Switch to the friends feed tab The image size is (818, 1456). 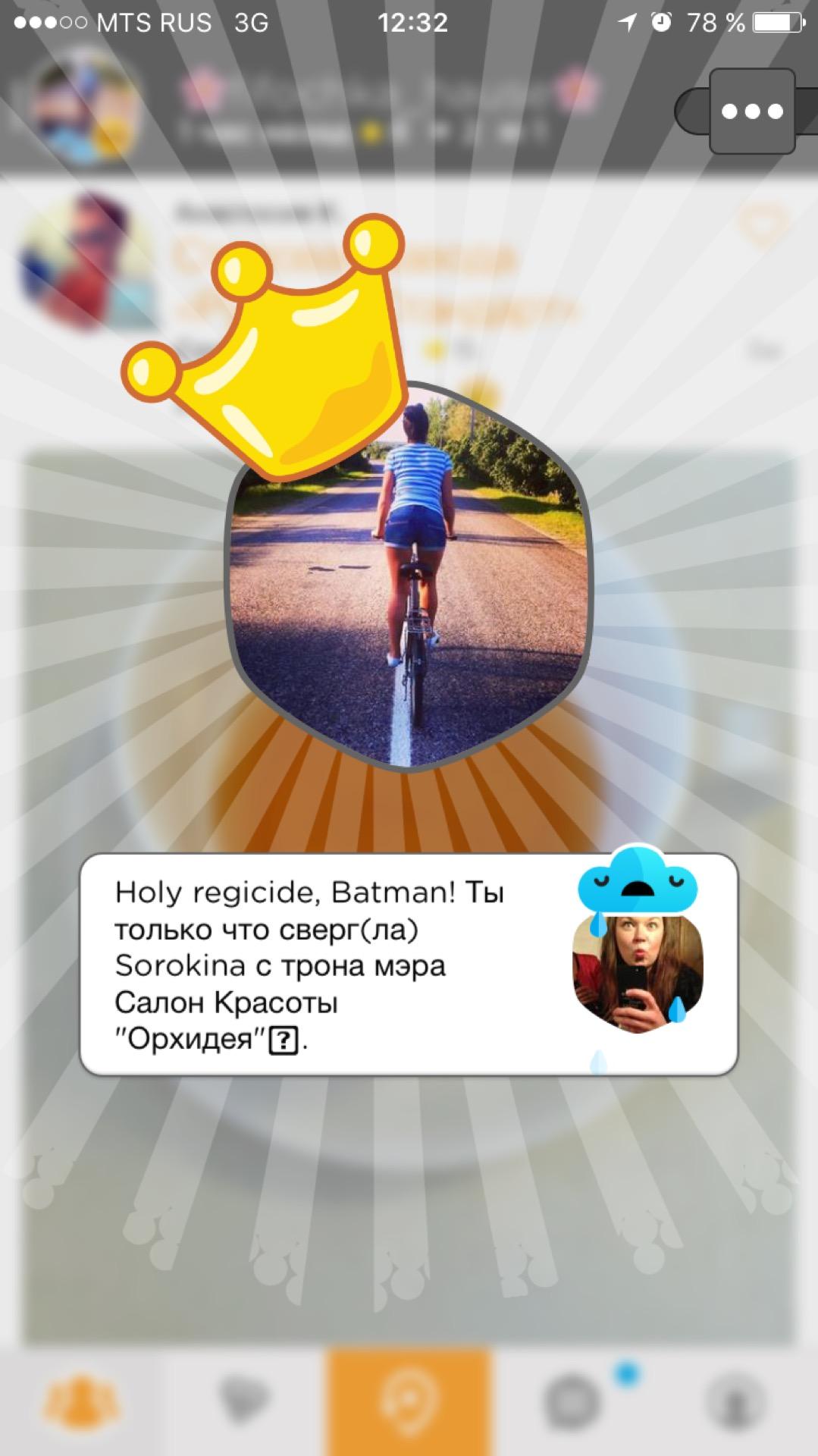(x=81, y=1401)
